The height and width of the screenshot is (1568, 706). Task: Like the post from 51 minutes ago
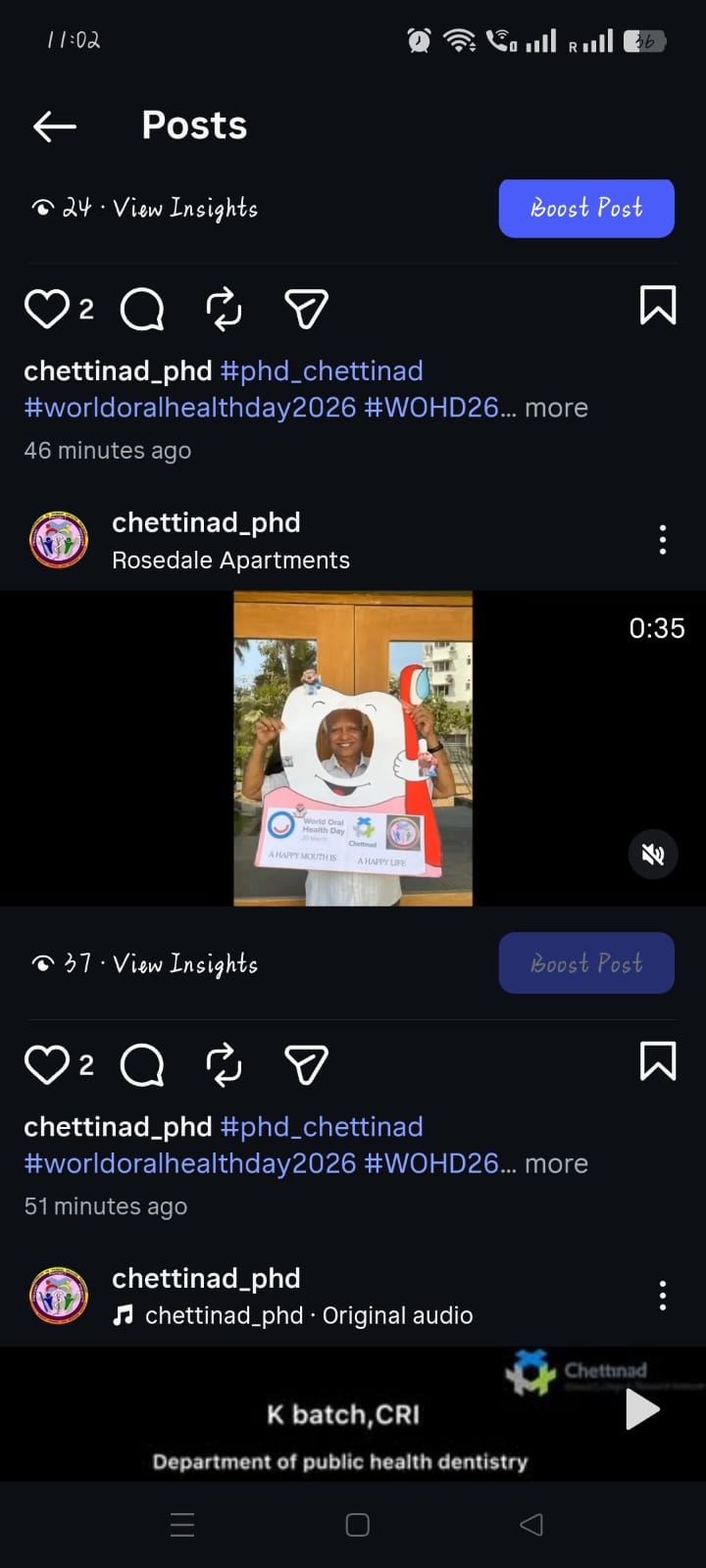click(x=46, y=1065)
